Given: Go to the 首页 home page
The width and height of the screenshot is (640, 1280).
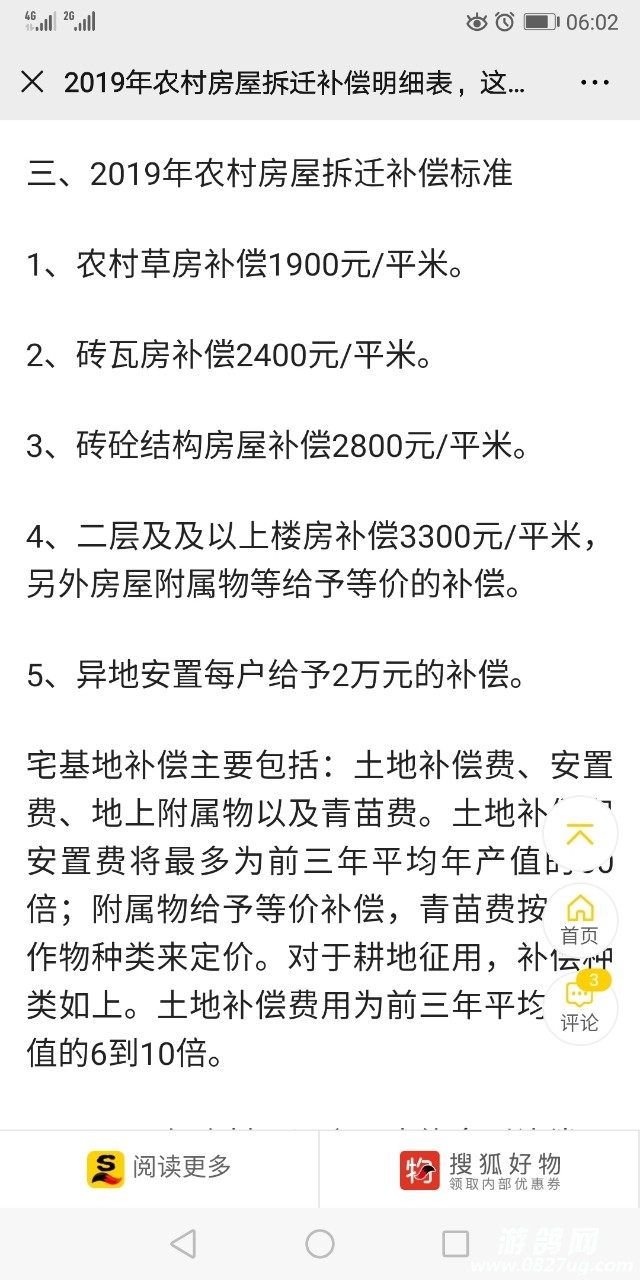Looking at the screenshot, I should tap(580, 918).
